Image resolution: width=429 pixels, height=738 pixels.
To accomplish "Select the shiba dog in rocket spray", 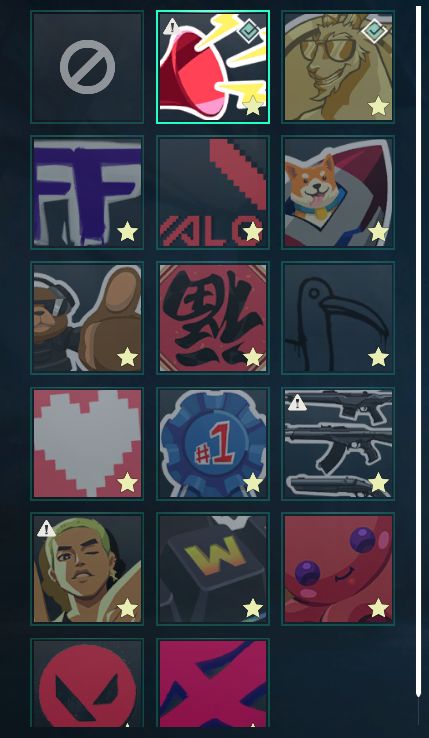I will (x=338, y=193).
